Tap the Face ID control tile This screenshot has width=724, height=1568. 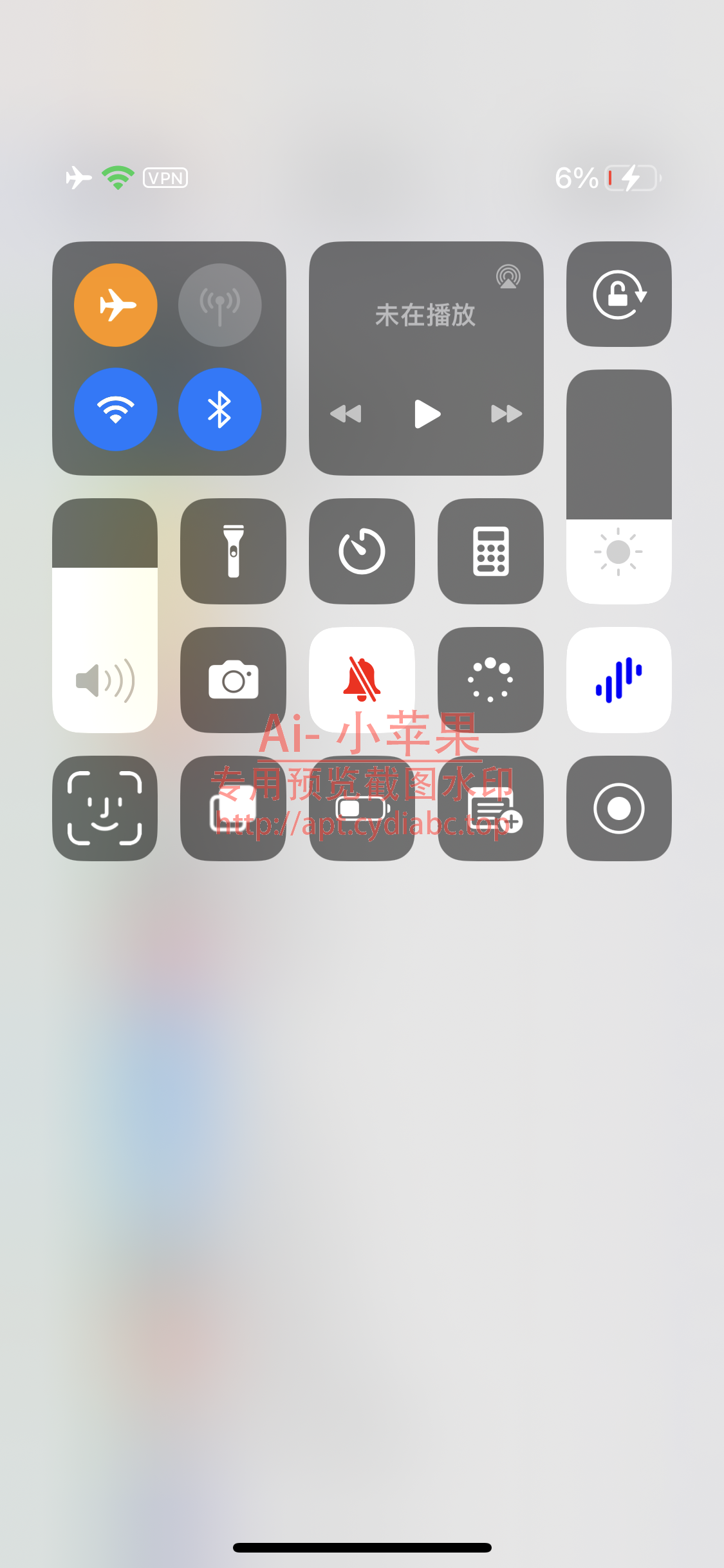tap(105, 808)
